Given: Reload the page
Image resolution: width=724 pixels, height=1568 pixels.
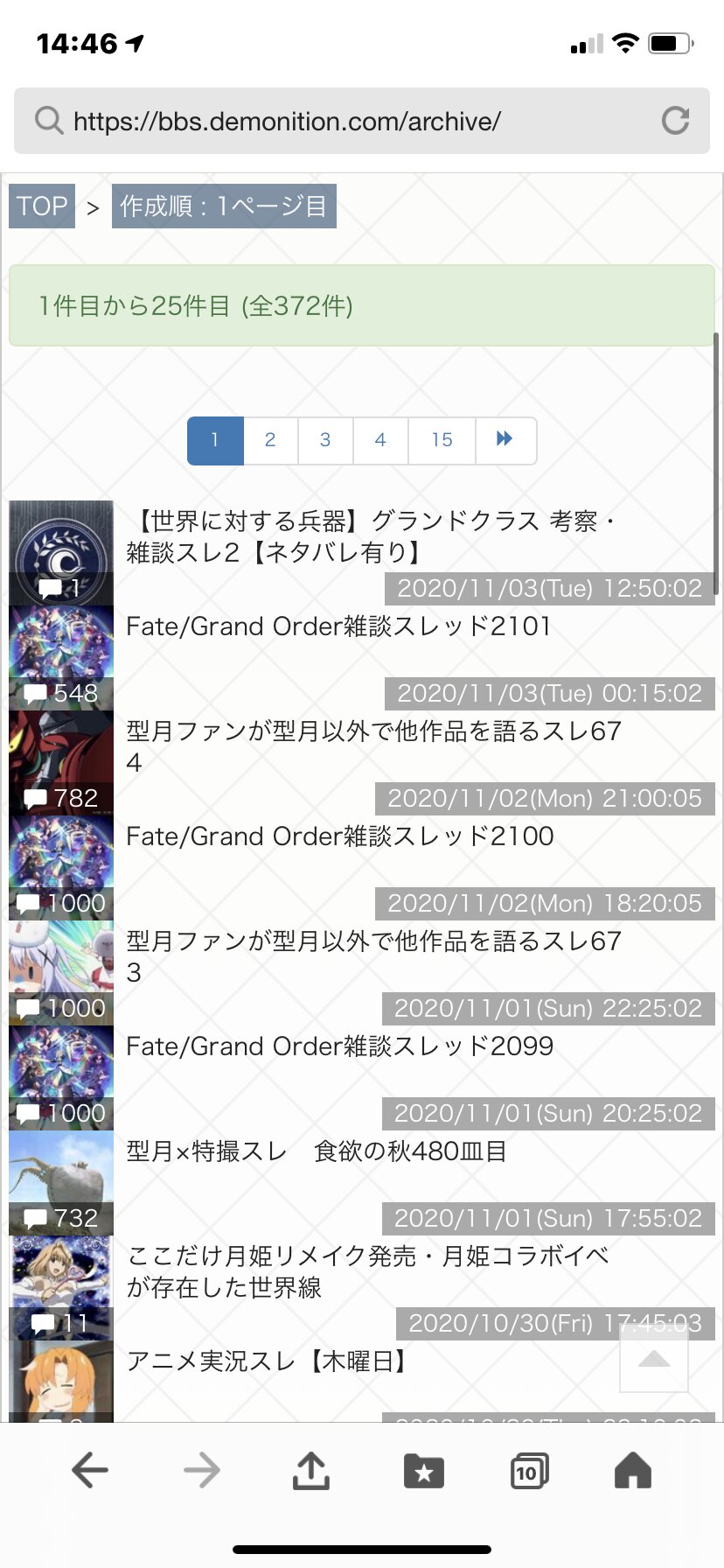Looking at the screenshot, I should 675,121.
